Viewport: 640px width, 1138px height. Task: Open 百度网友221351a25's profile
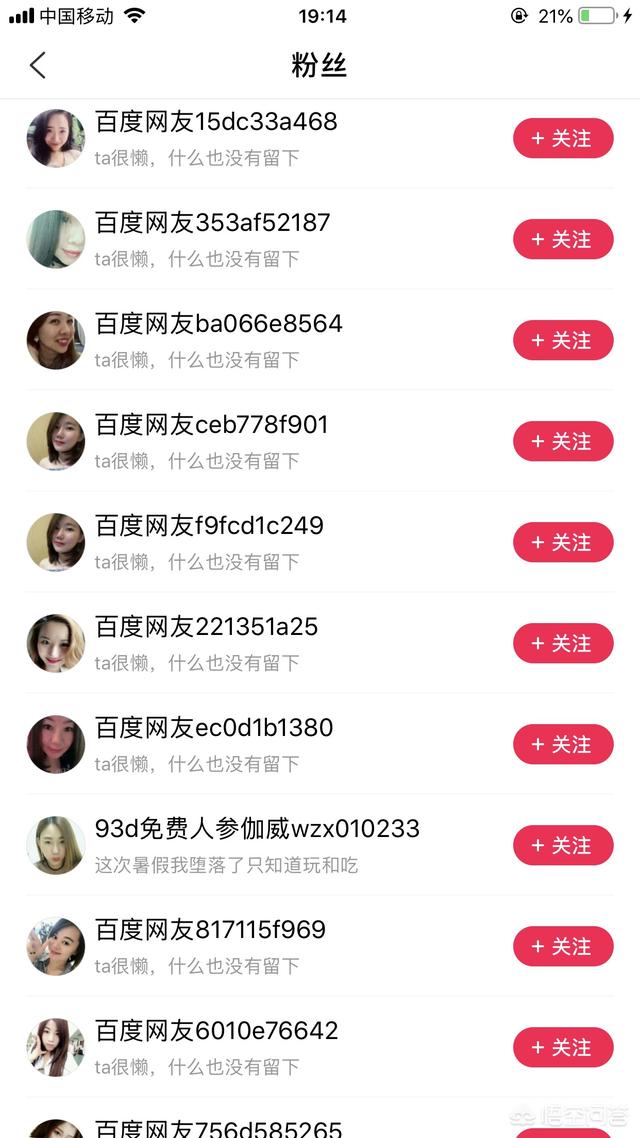pyautogui.click(x=56, y=644)
